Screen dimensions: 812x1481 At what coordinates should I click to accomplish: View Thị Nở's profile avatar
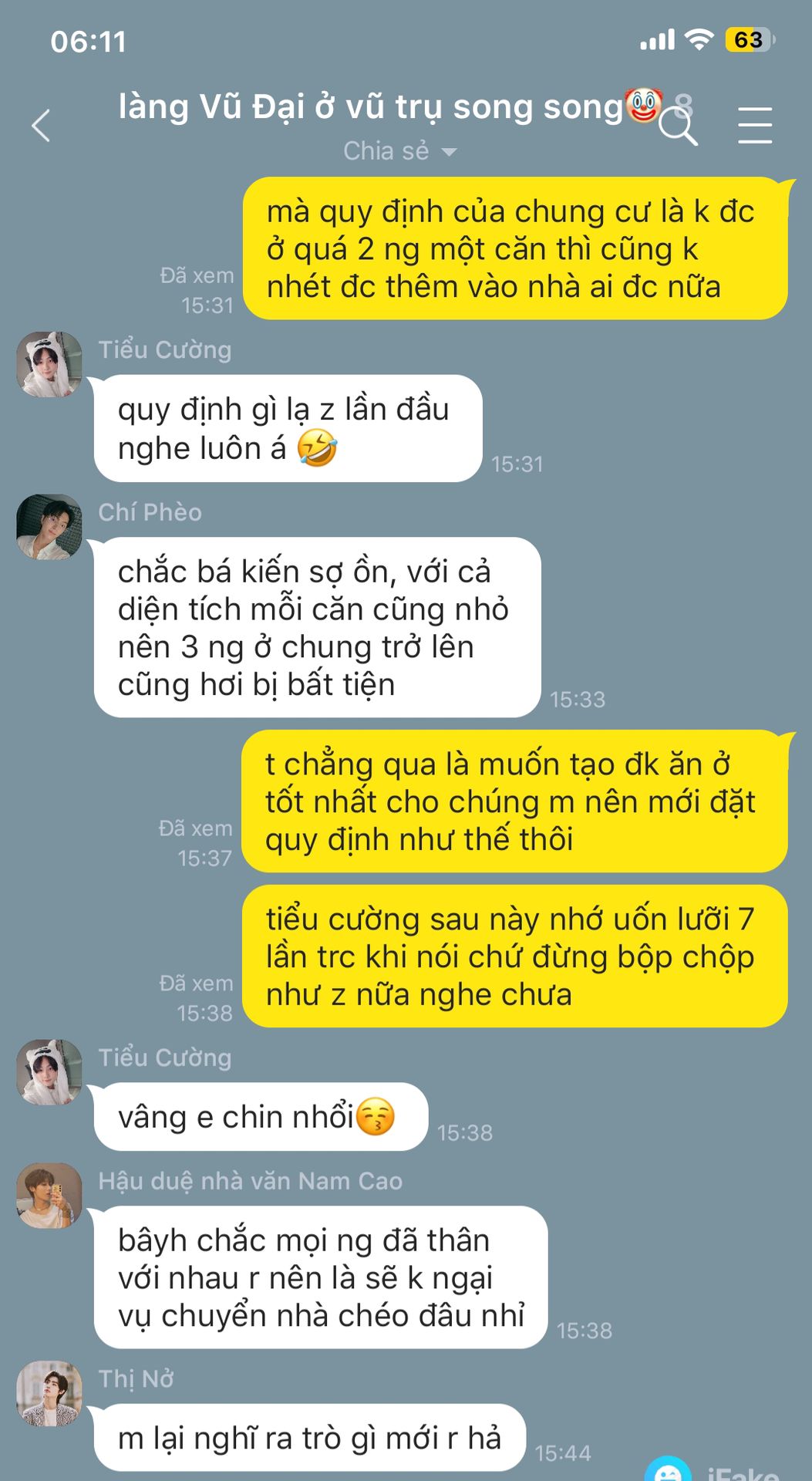click(x=49, y=1393)
